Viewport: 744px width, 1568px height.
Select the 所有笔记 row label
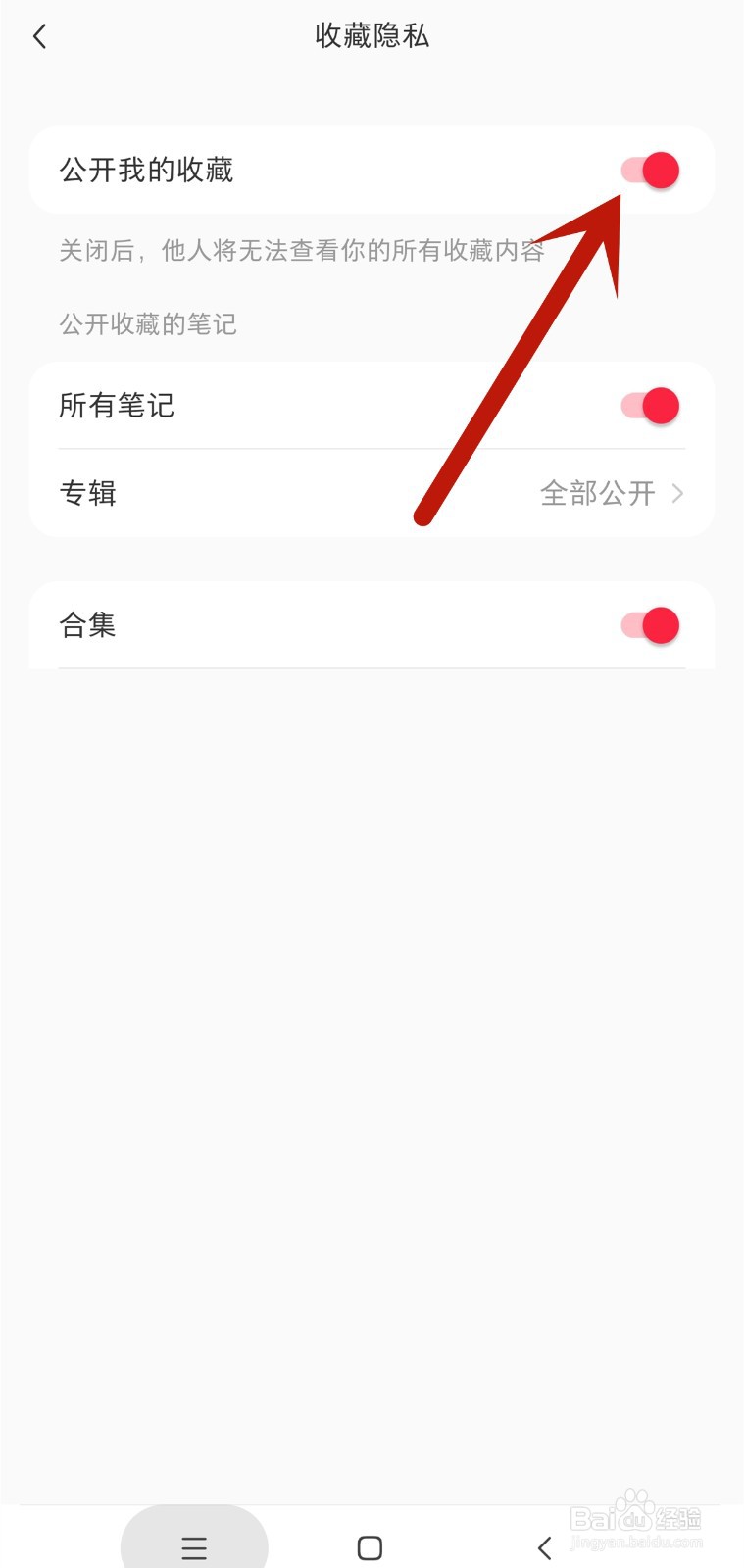point(118,406)
